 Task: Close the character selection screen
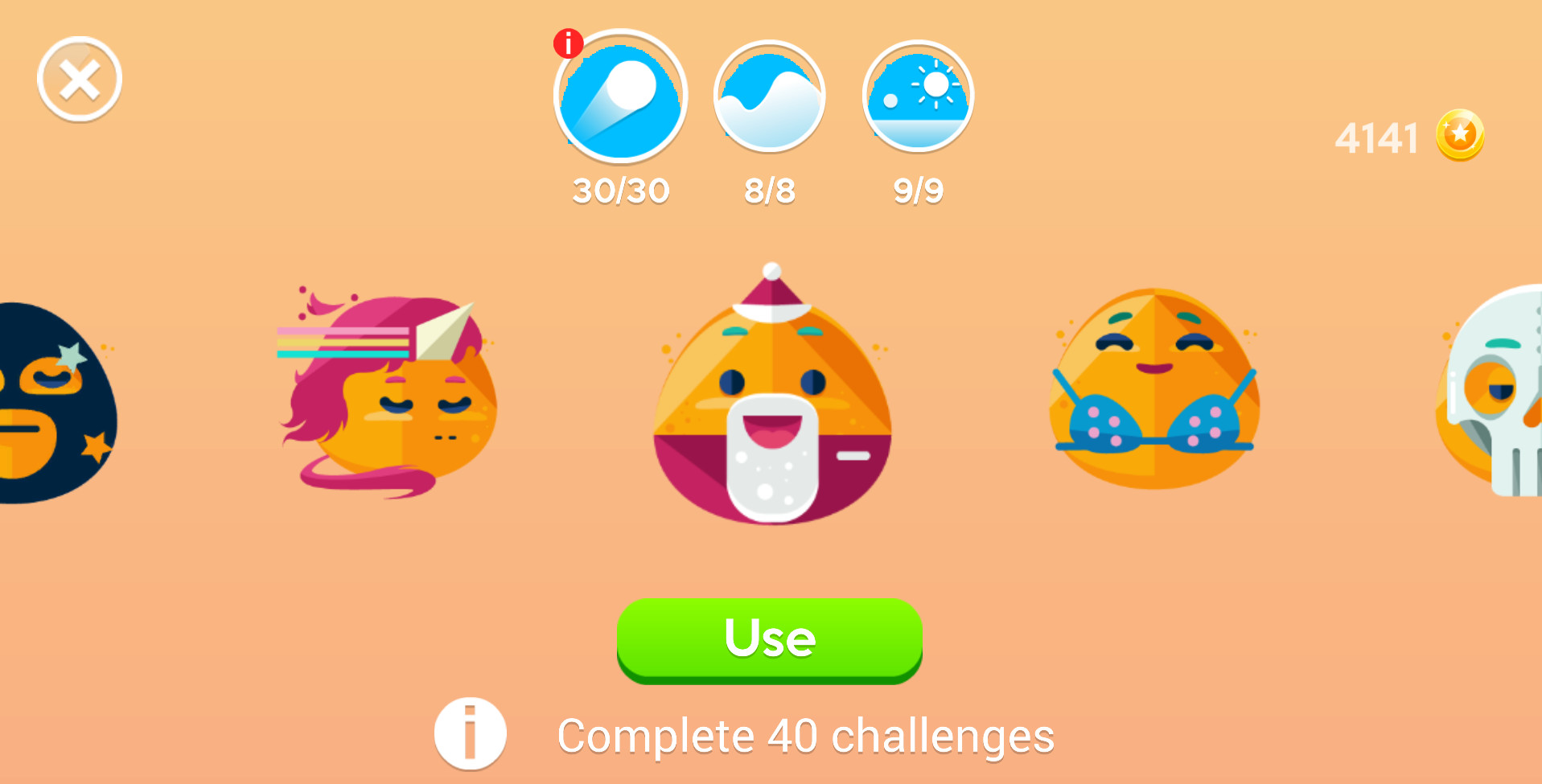click(79, 79)
